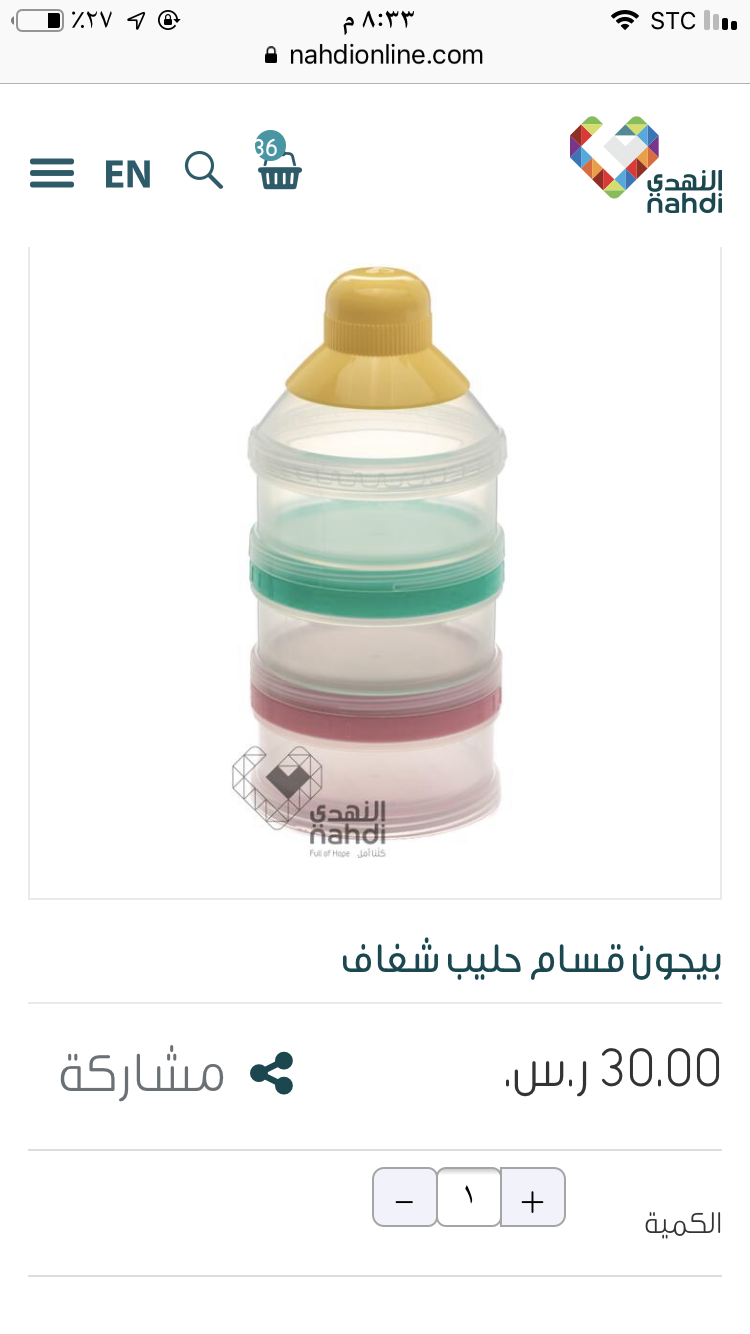
Task: Go to Nahdi home via logo
Action: pos(646,165)
